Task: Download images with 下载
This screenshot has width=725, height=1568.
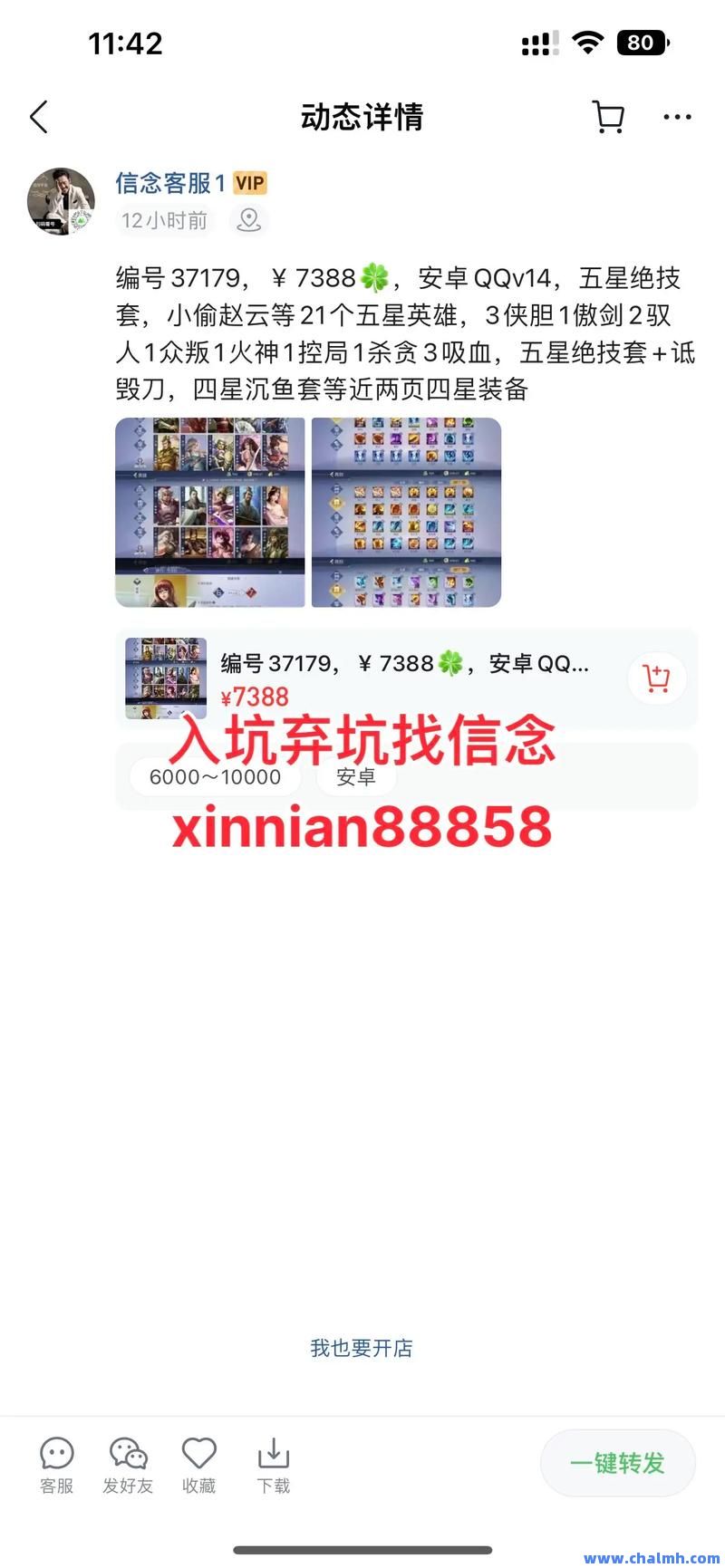Action: pos(273,1465)
